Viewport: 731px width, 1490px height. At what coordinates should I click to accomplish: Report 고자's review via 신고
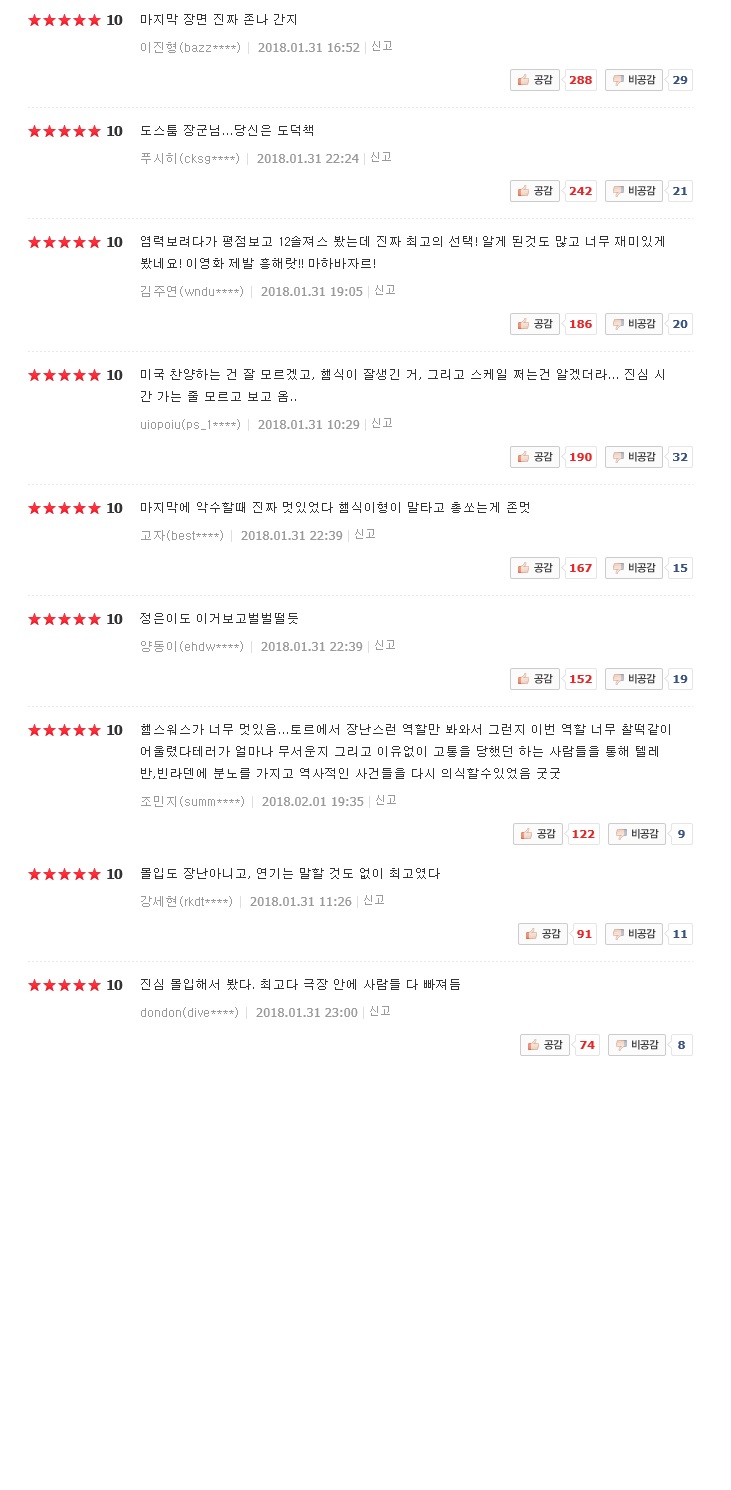click(x=365, y=534)
